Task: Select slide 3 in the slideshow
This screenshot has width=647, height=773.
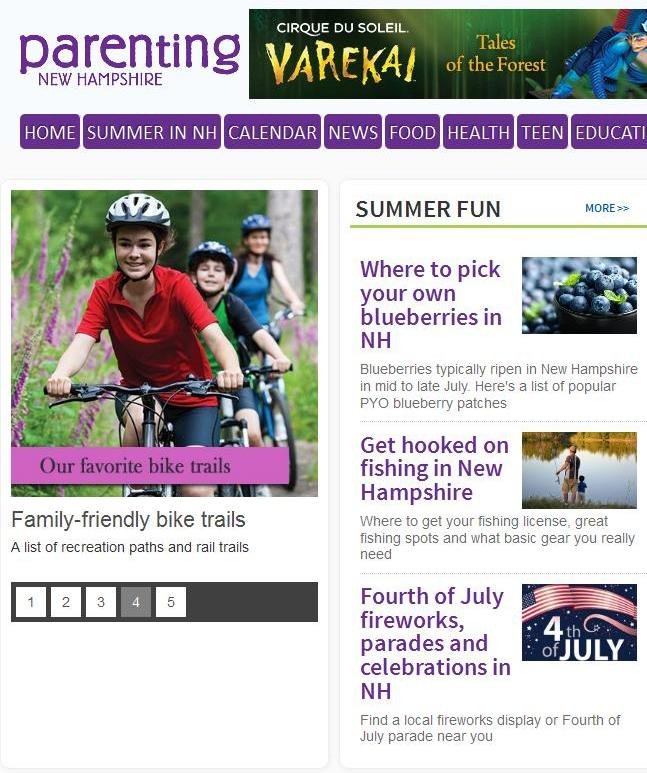Action: (x=101, y=602)
